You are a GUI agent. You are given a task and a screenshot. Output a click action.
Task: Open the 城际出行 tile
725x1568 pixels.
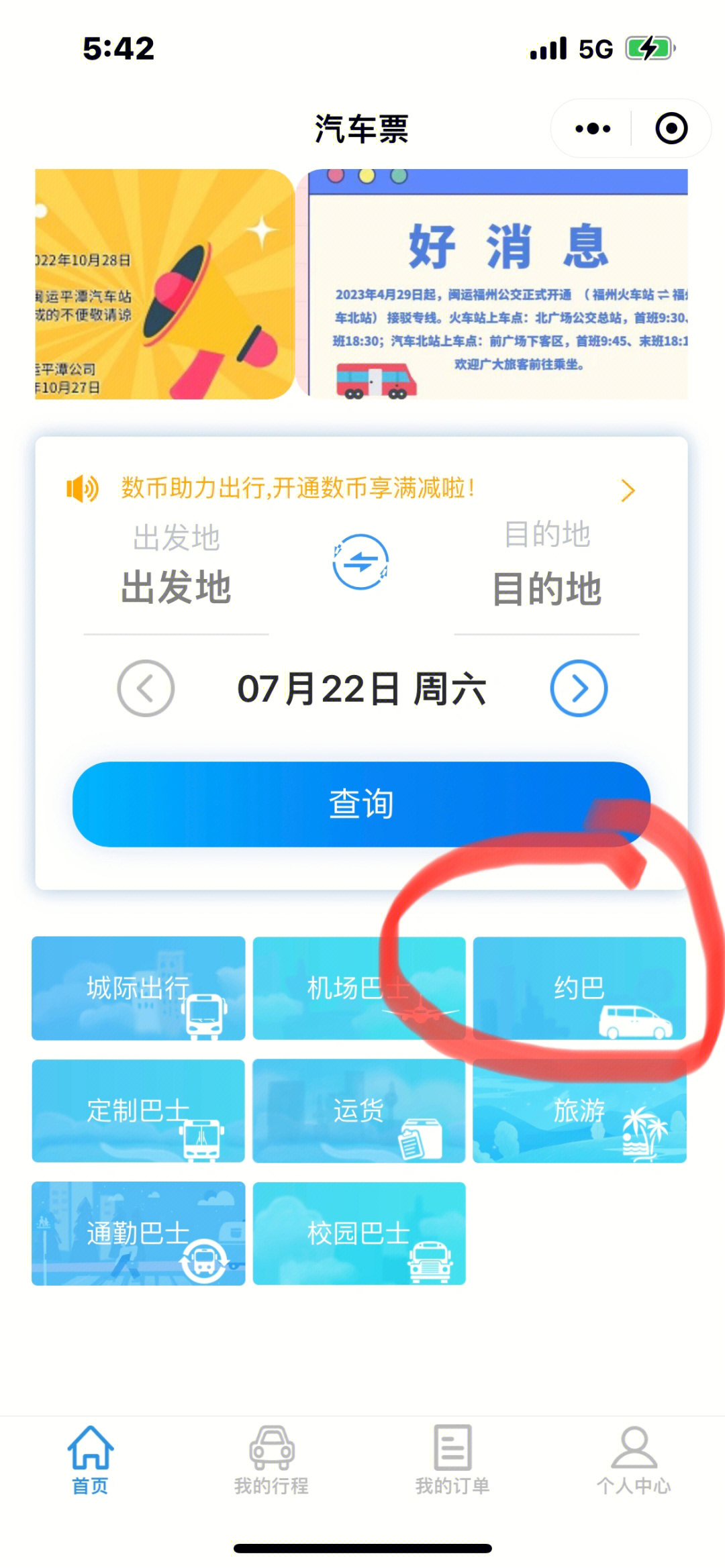point(138,988)
